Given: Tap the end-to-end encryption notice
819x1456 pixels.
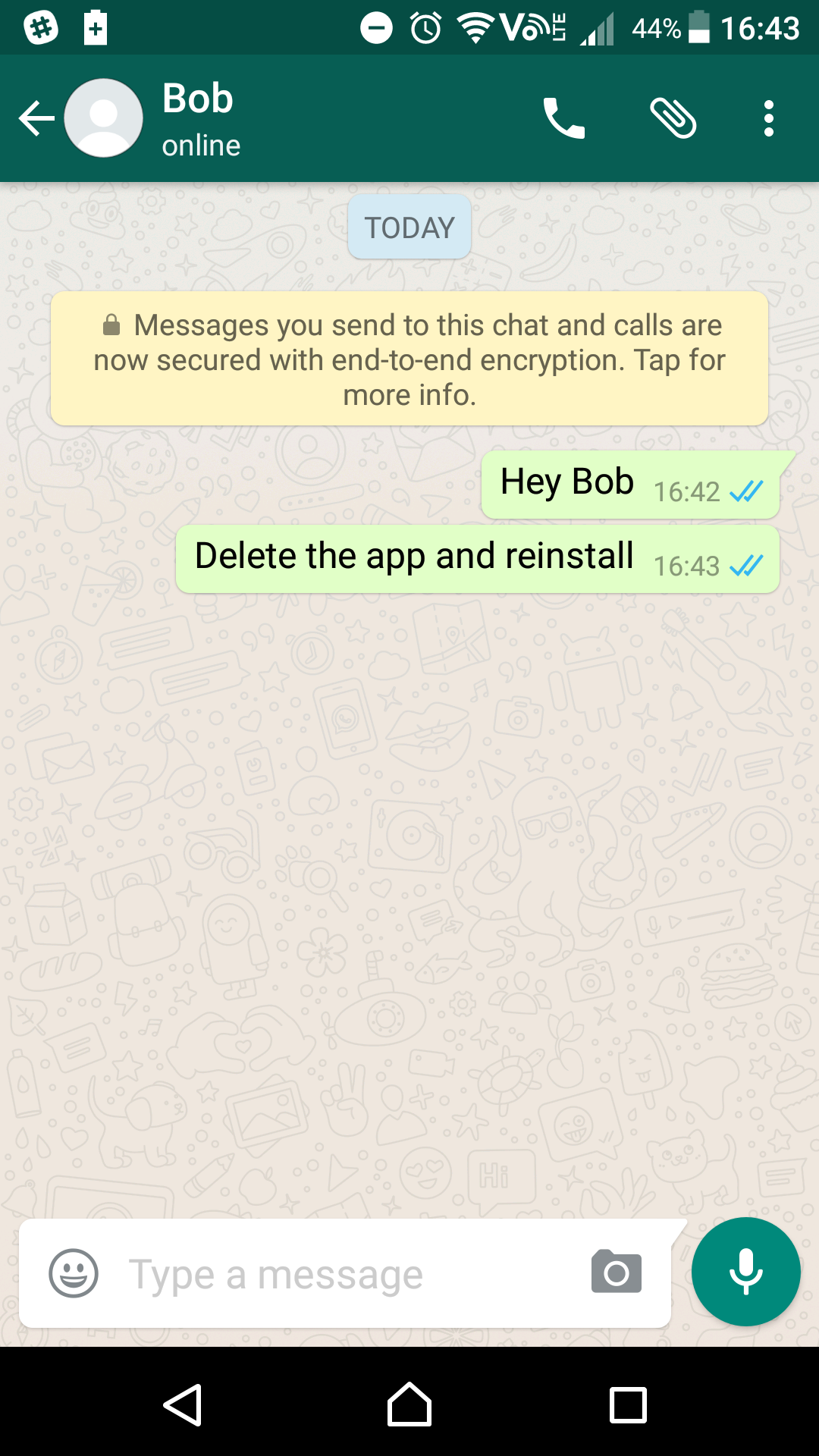Looking at the screenshot, I should point(409,359).
